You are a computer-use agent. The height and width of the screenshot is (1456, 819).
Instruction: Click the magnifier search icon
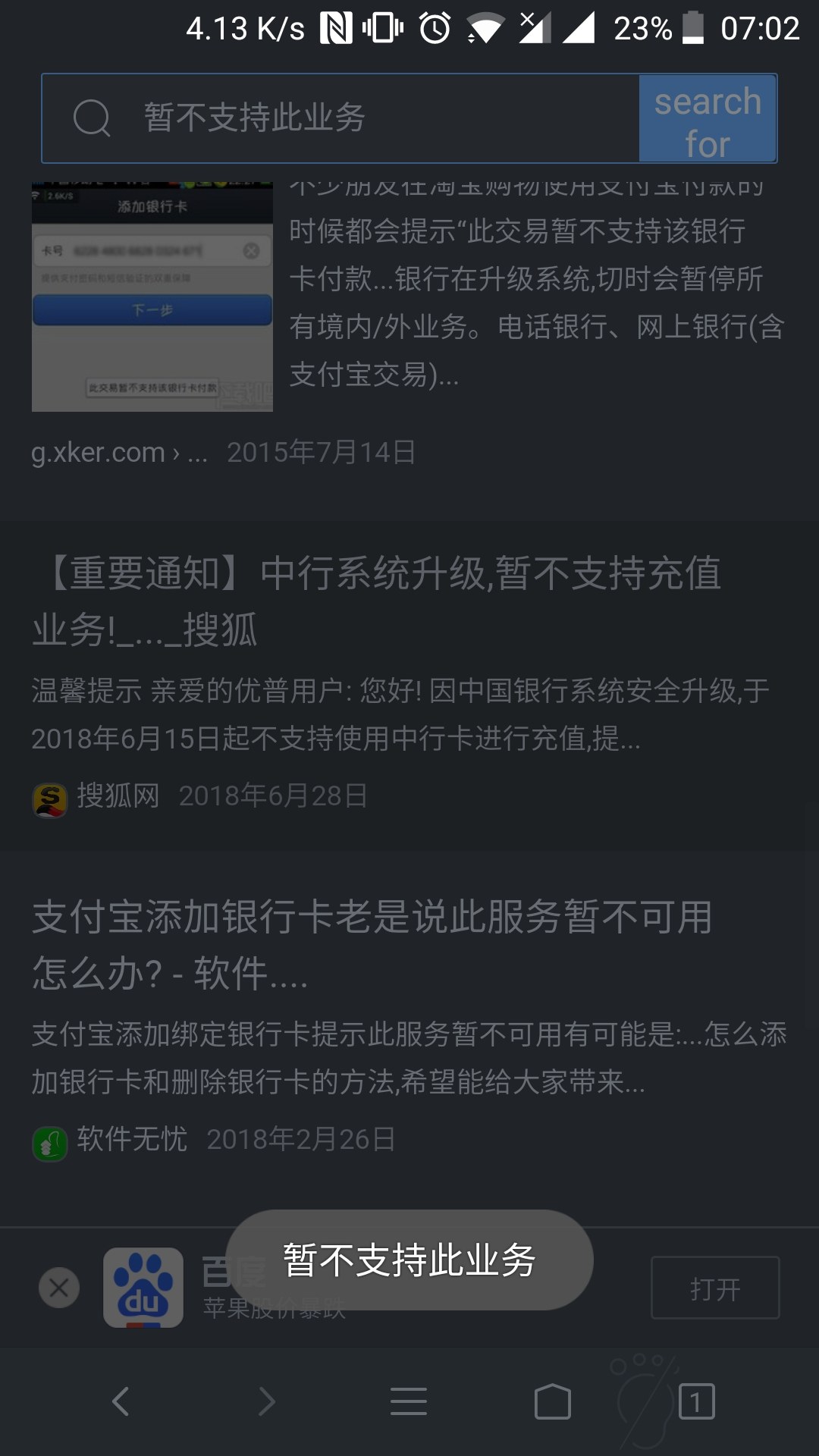(91, 118)
